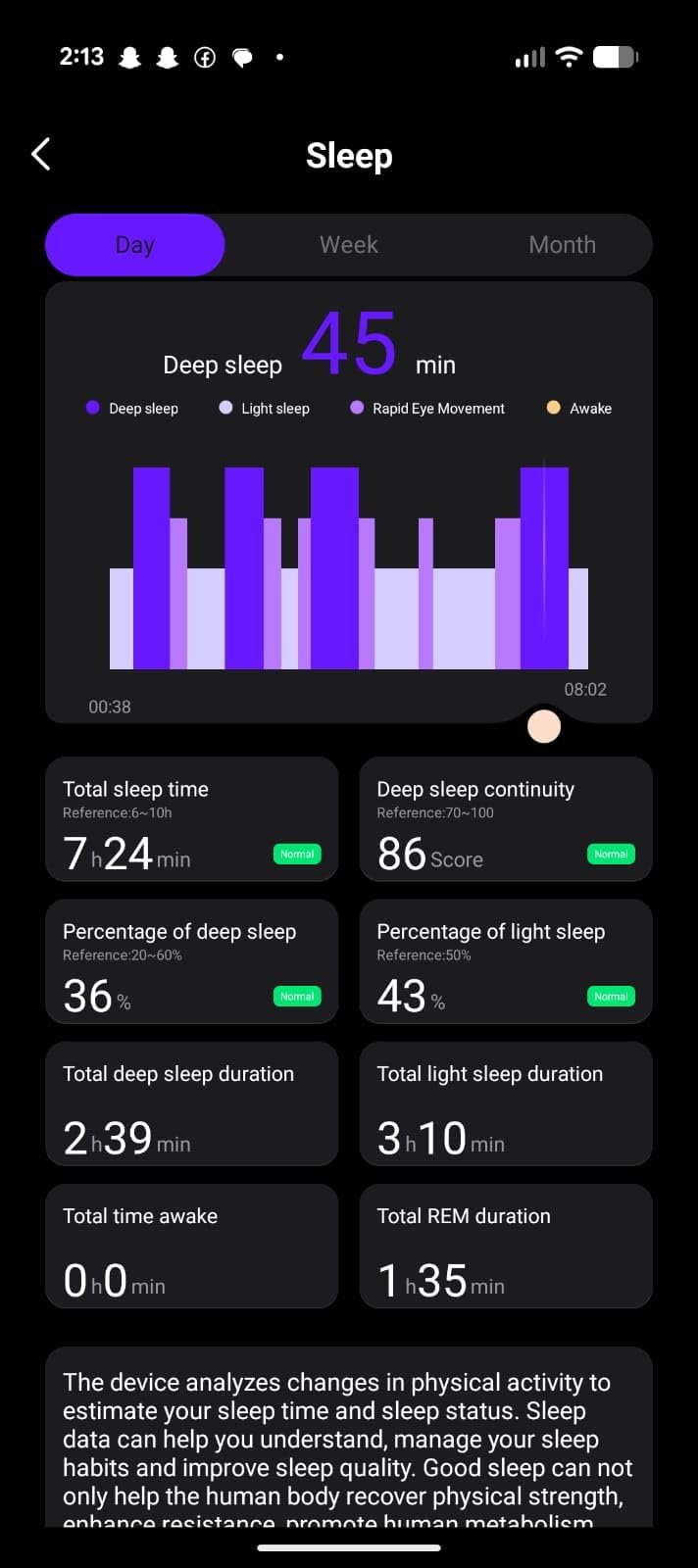Switch to the Week tab
The width and height of the screenshot is (698, 1568).
pyautogui.click(x=348, y=245)
